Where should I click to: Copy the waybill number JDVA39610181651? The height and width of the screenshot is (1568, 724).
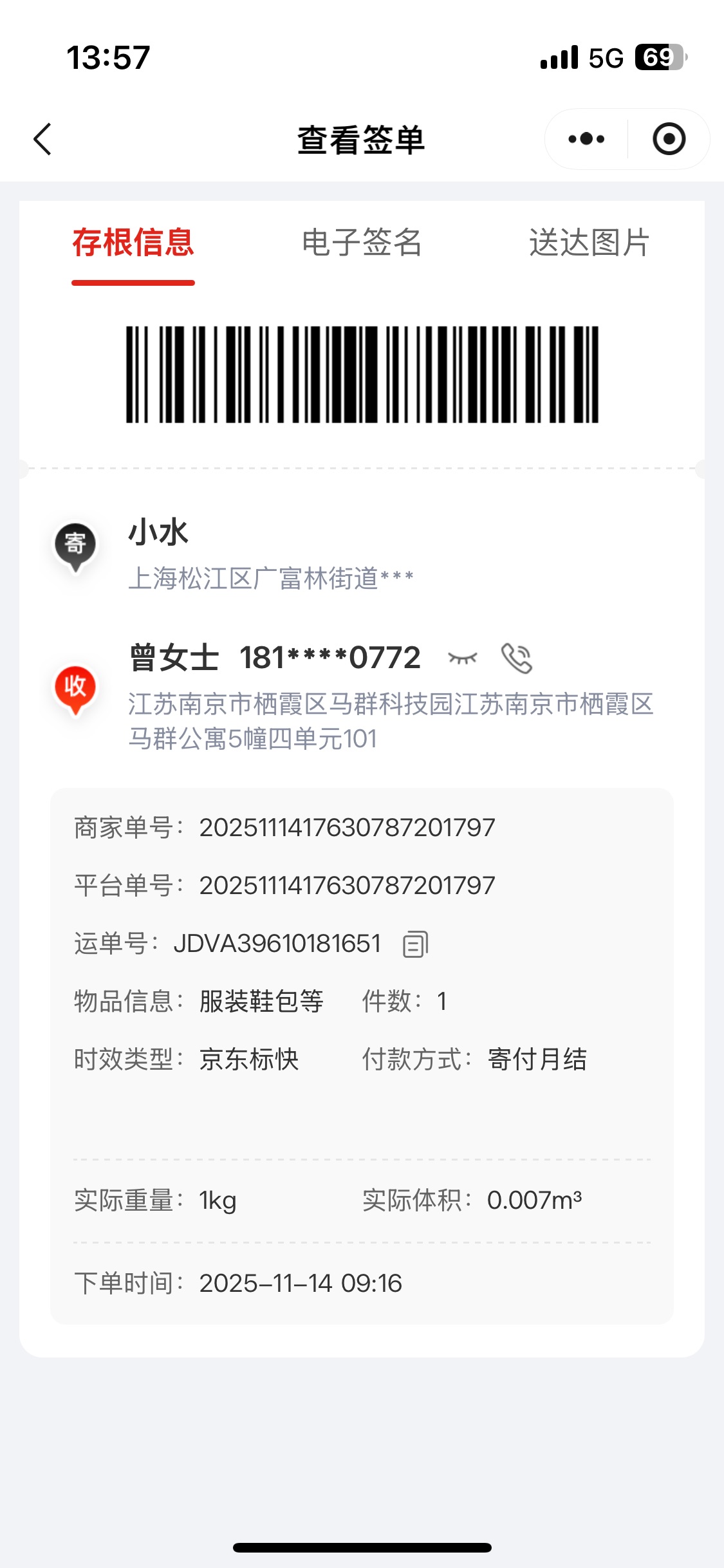pyautogui.click(x=415, y=944)
